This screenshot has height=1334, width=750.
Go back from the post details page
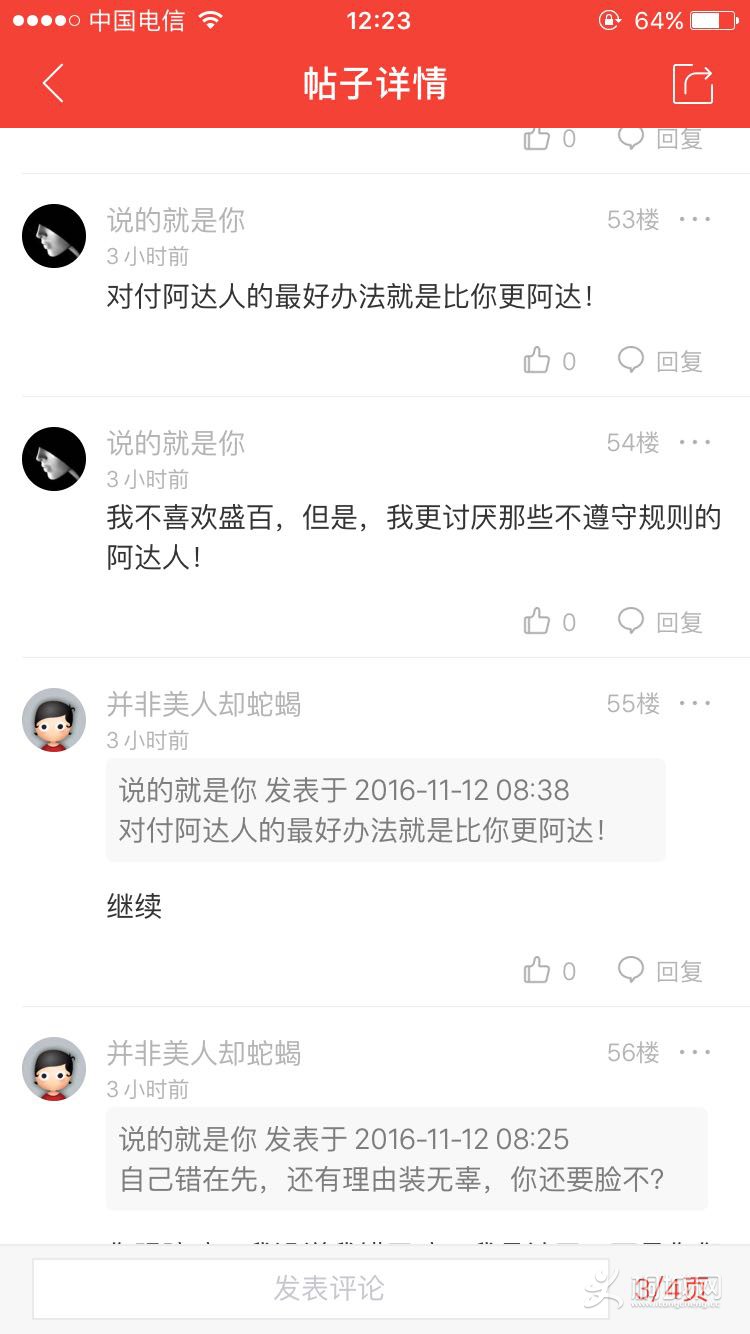pyautogui.click(x=53, y=84)
